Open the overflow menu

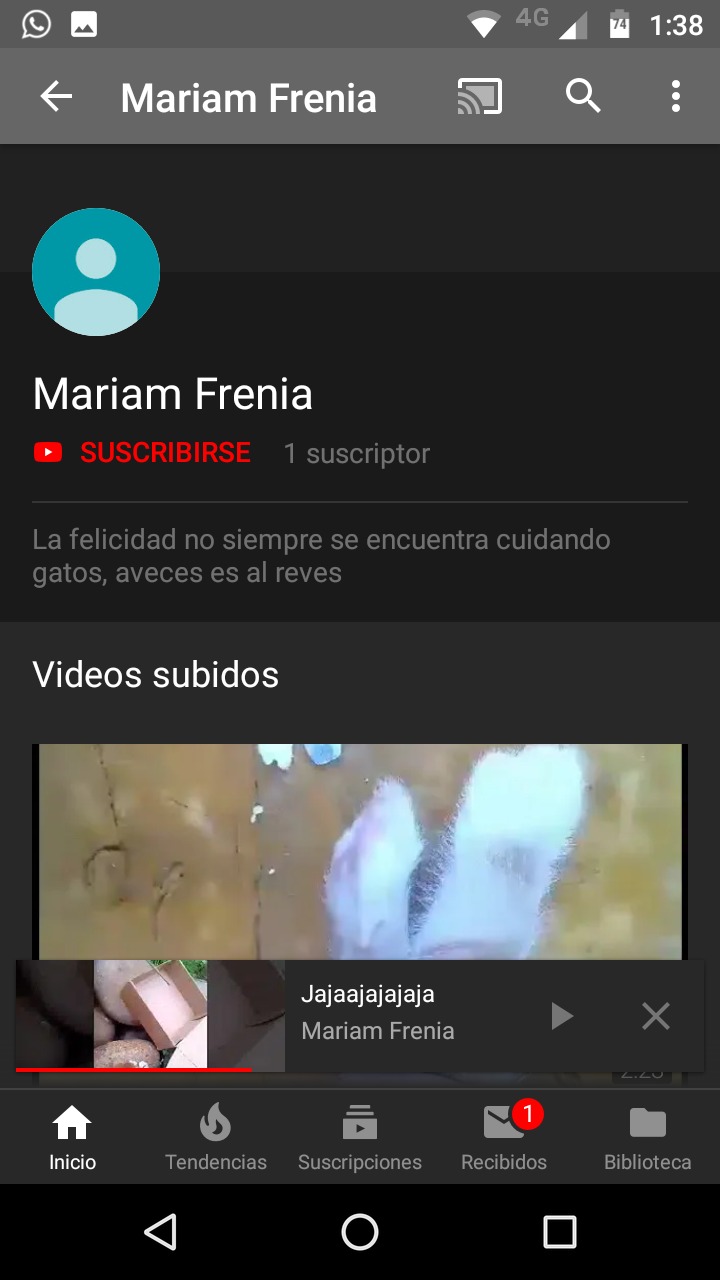coord(676,97)
